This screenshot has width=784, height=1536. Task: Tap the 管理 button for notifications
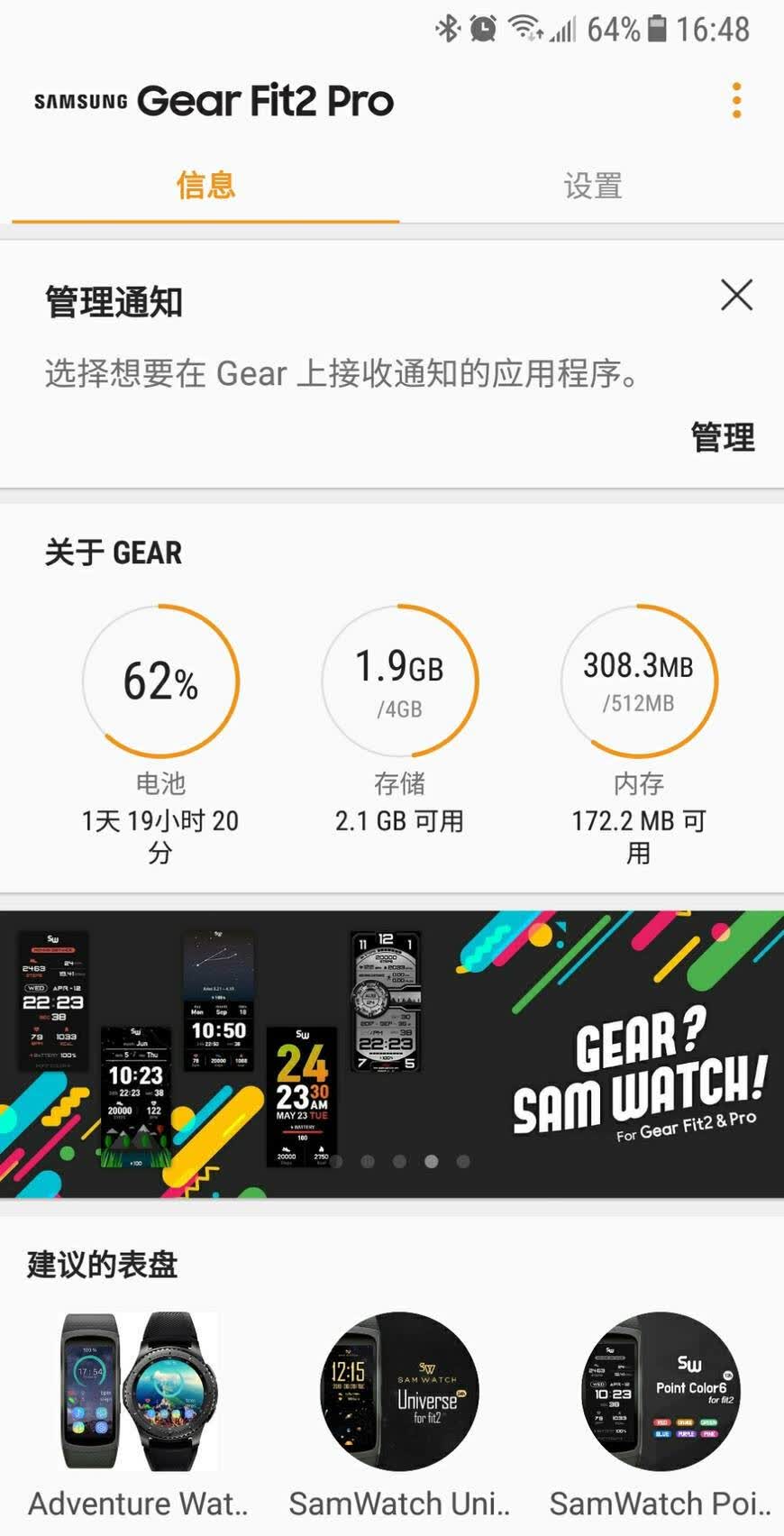(723, 437)
